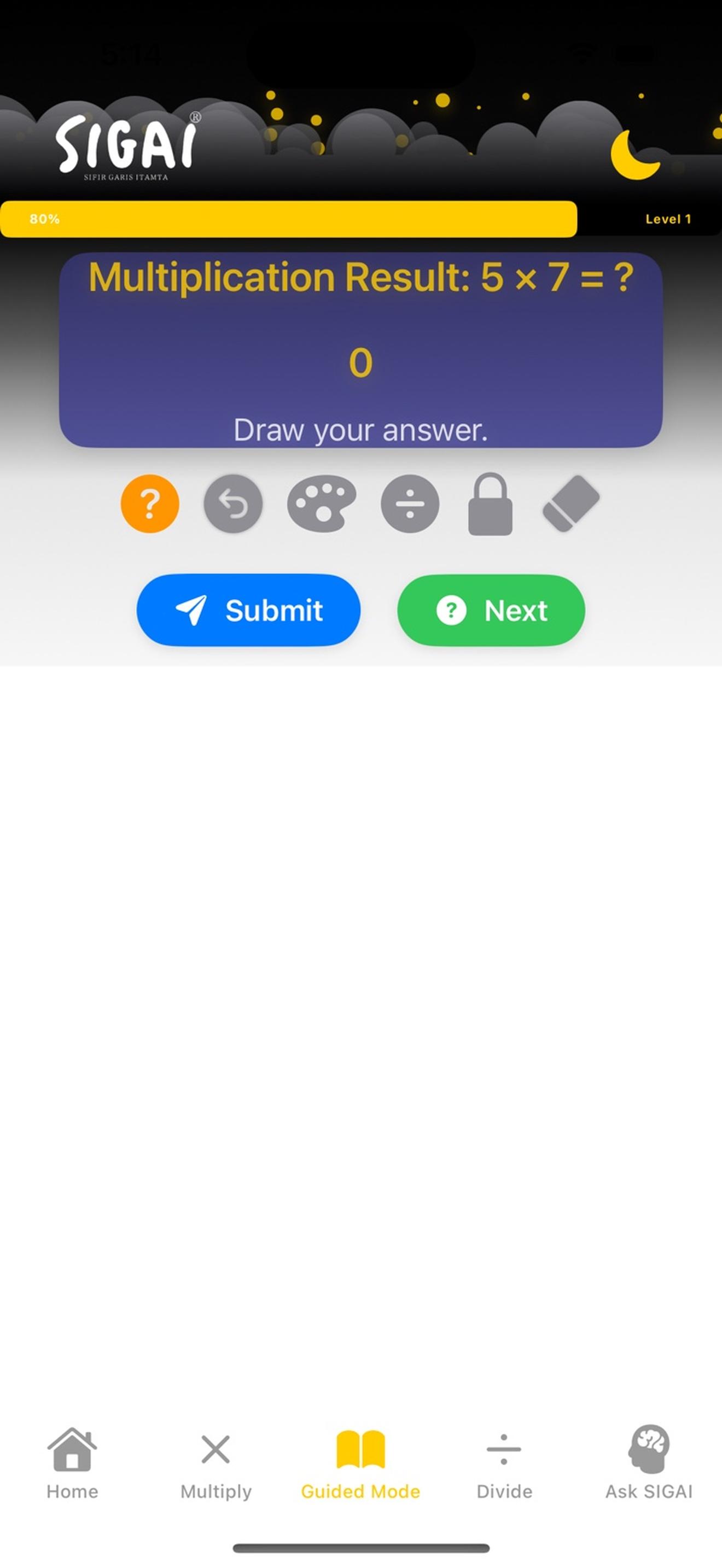Undo the last drawing stroke

point(233,504)
